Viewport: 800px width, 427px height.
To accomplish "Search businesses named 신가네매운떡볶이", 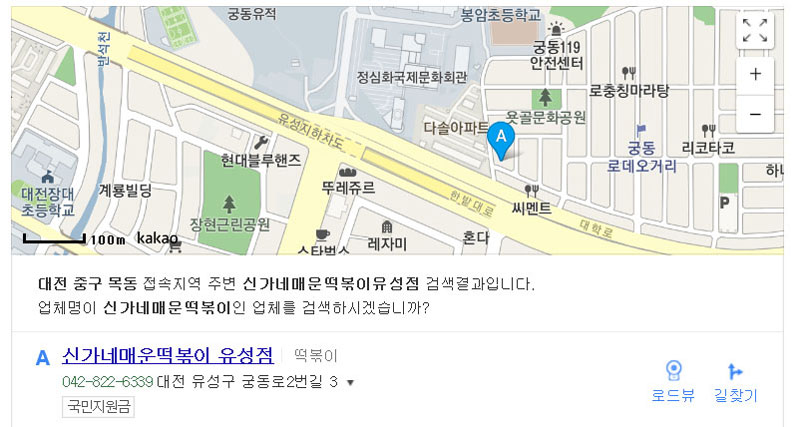I will click(x=167, y=307).
